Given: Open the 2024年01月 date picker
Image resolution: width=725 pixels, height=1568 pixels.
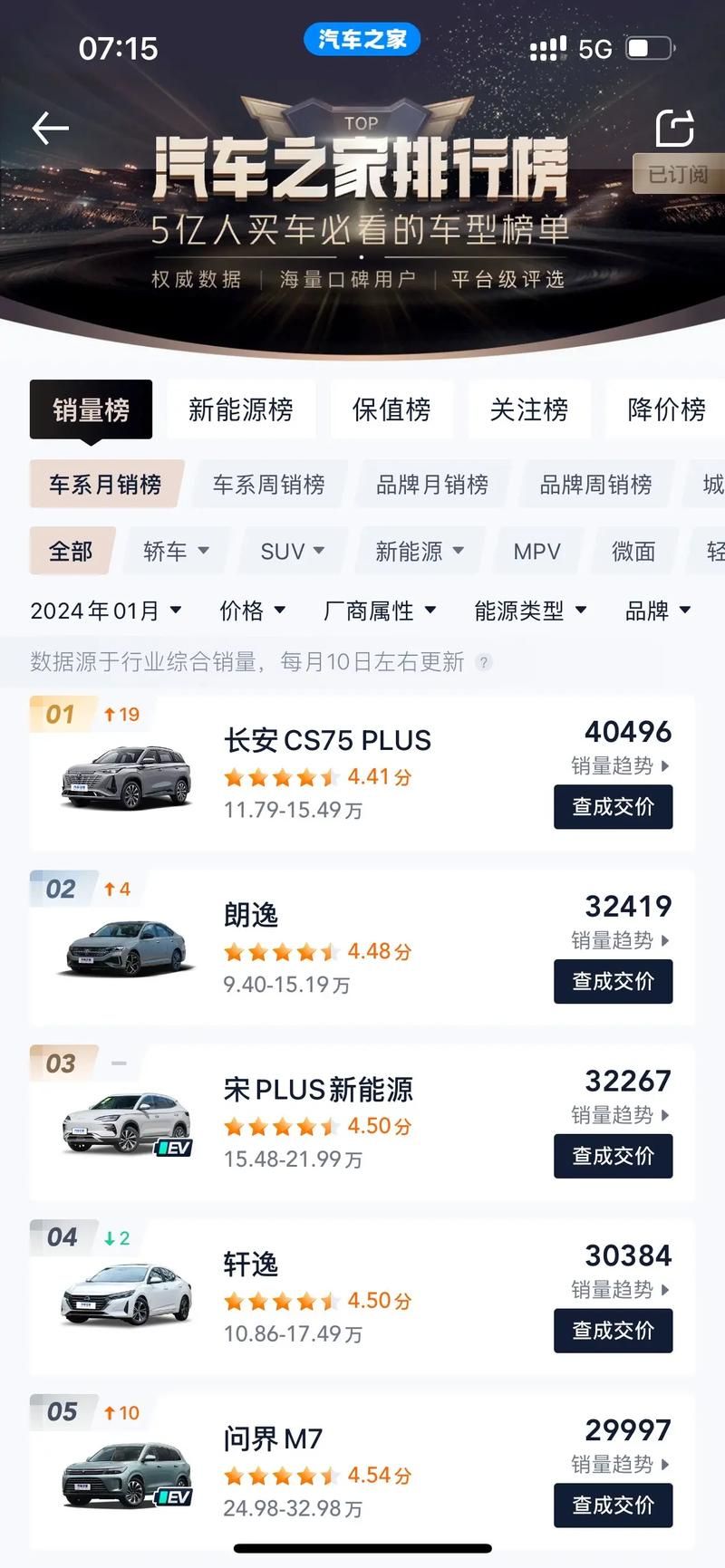Looking at the screenshot, I should (105, 611).
